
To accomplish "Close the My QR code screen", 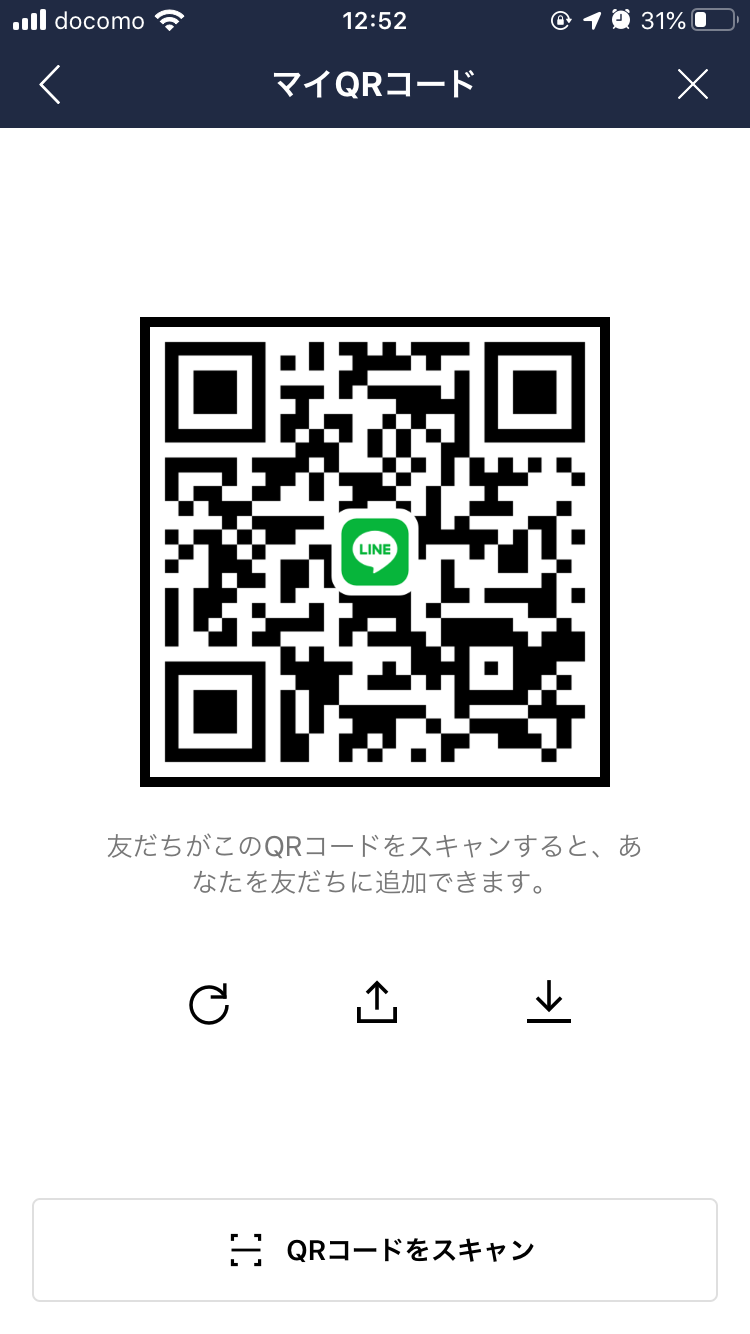I will 692,85.
